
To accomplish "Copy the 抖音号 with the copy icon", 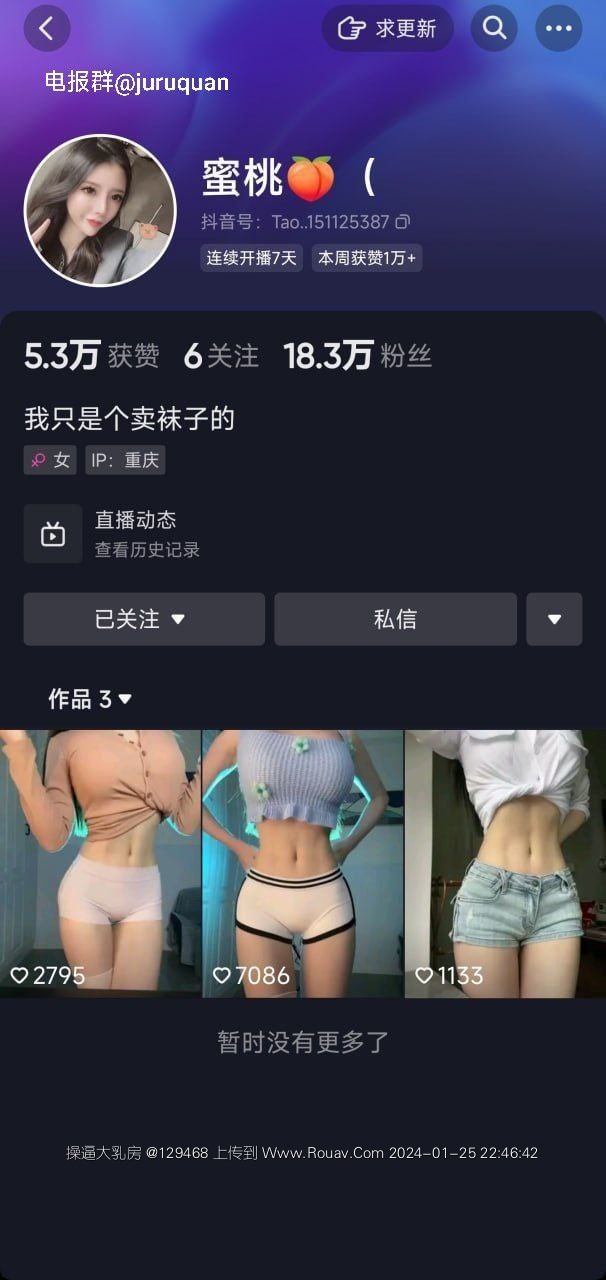I will pos(403,222).
